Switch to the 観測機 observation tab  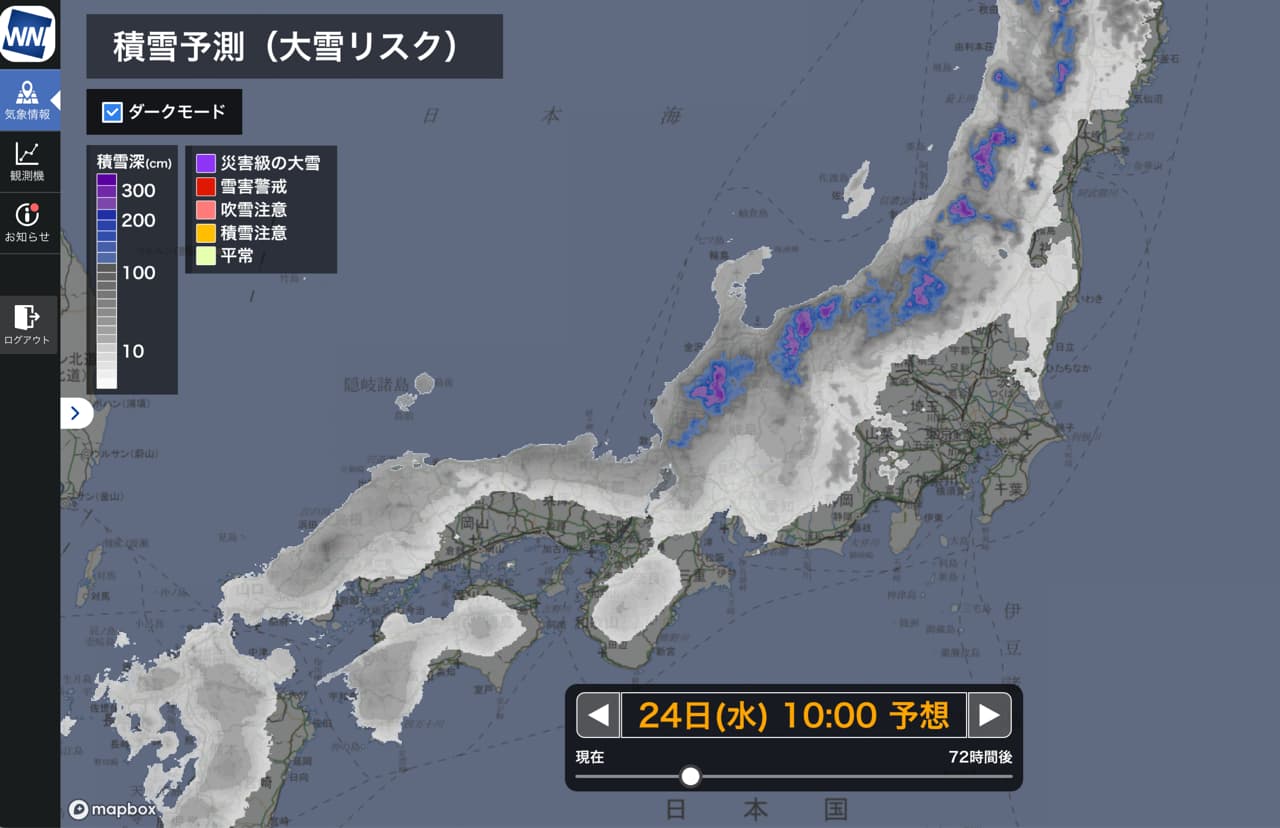(x=27, y=161)
